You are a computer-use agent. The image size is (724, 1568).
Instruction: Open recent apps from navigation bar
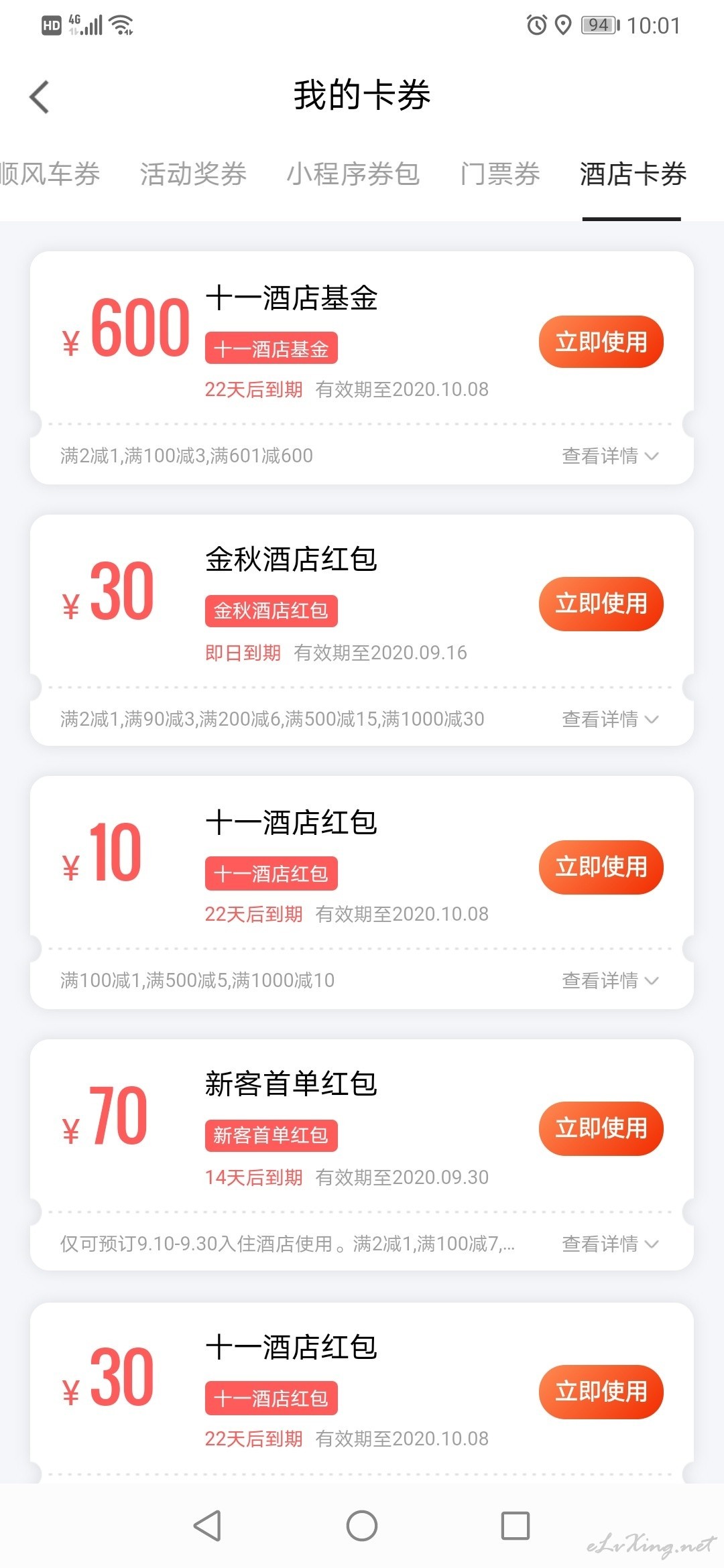click(516, 1526)
